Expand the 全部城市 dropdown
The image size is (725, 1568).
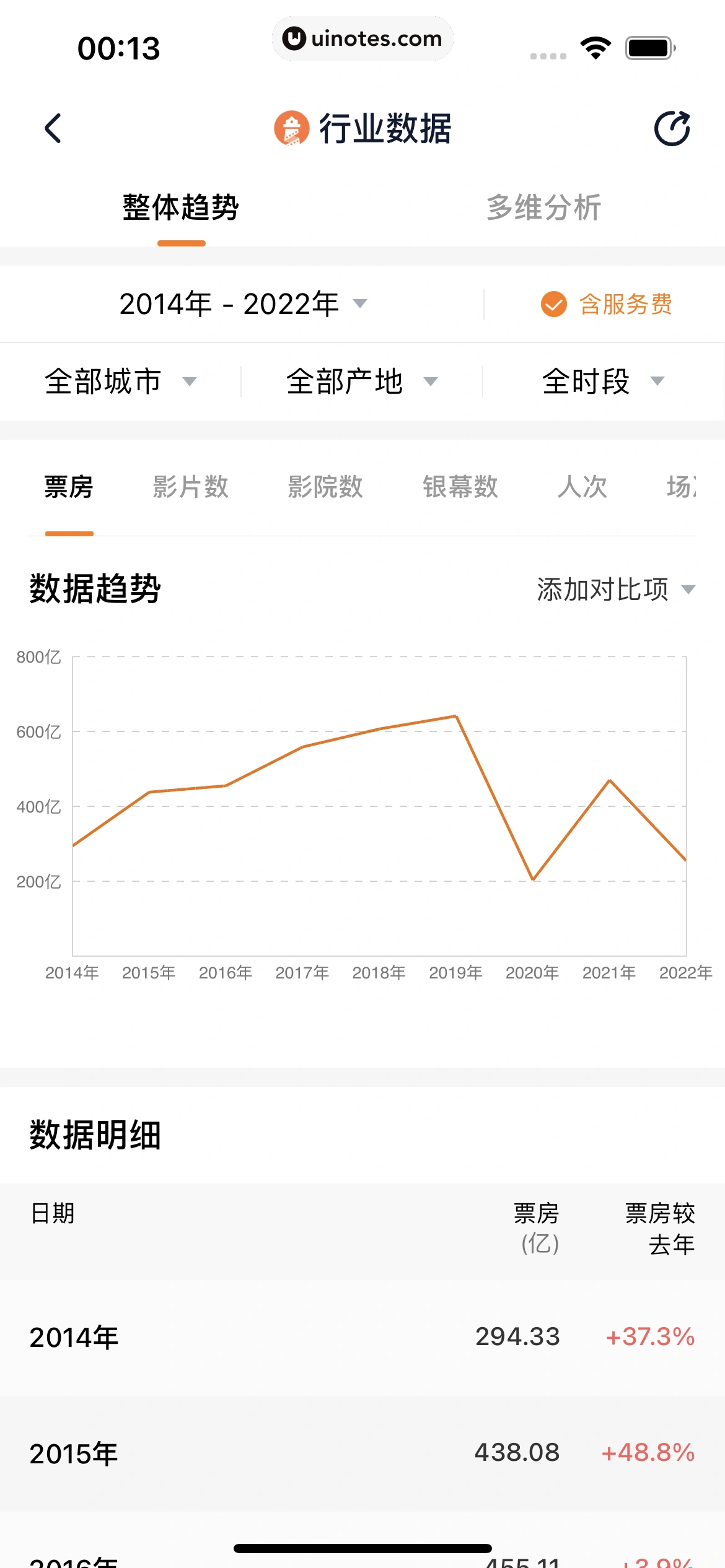(x=120, y=381)
